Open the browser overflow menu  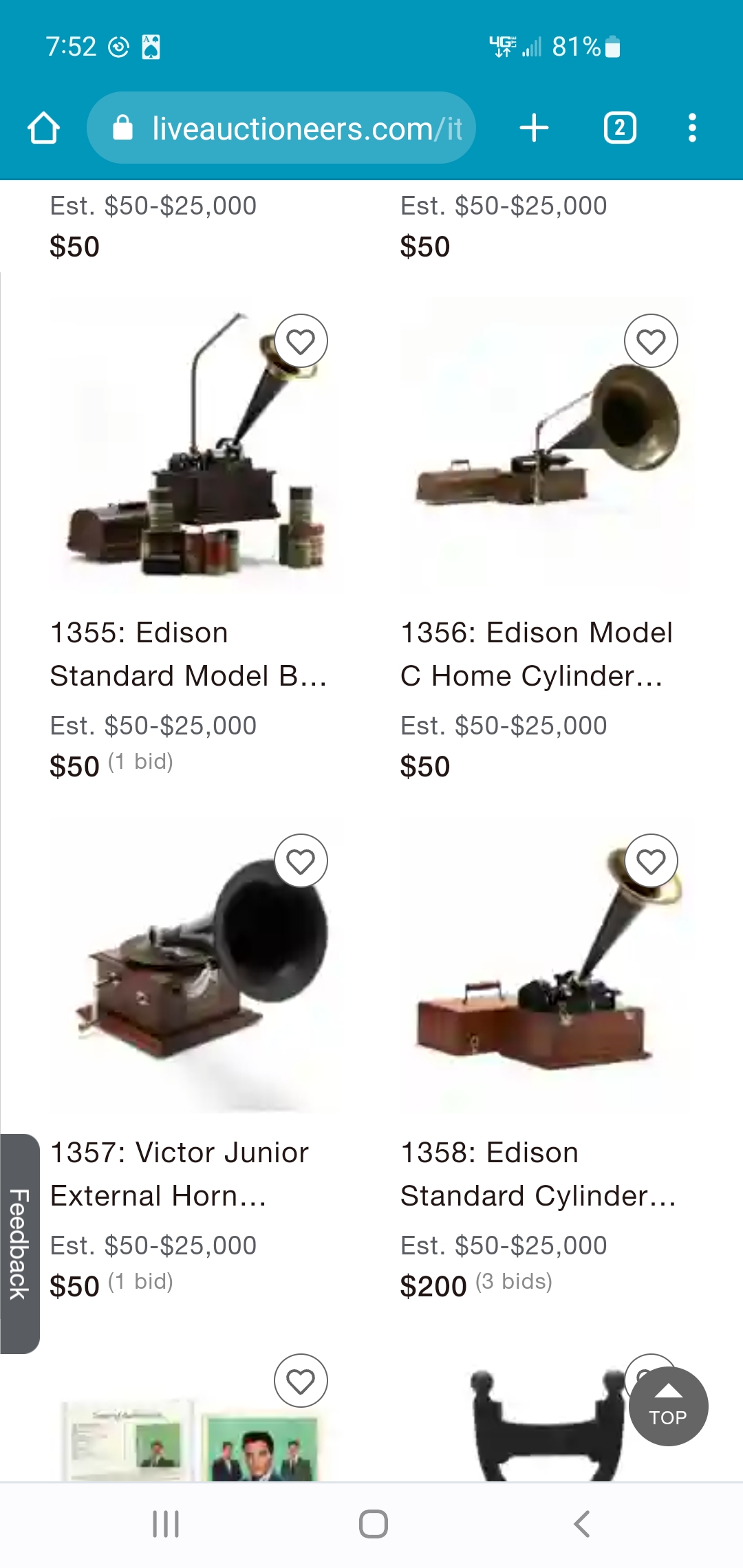pos(692,128)
